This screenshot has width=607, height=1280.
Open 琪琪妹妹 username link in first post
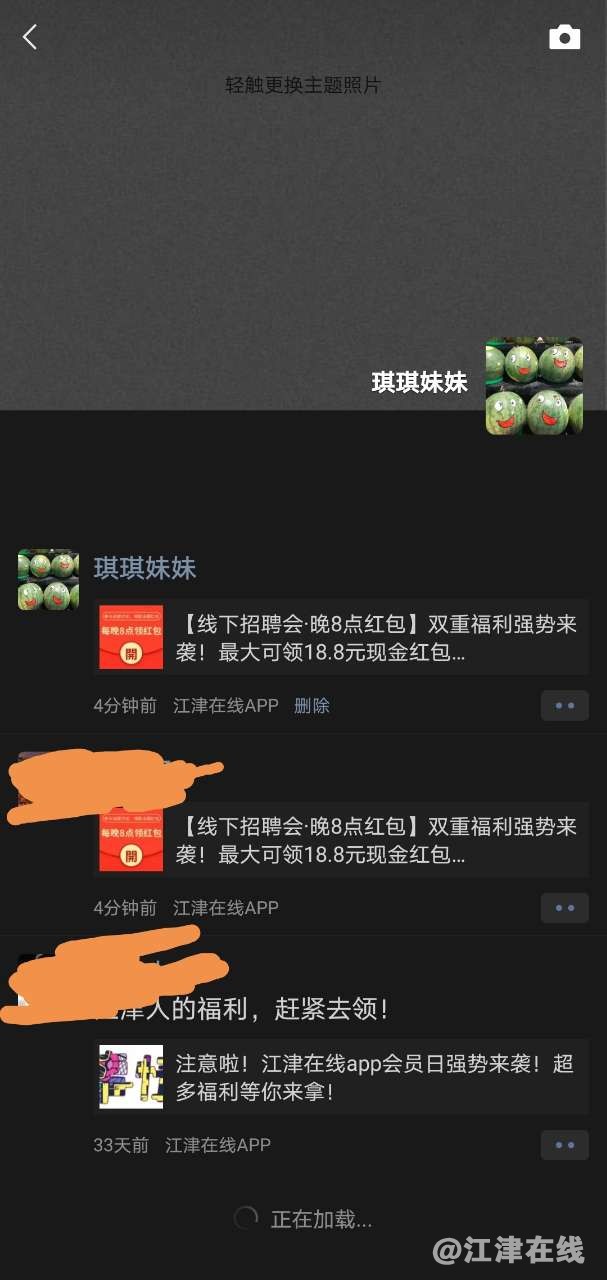point(145,568)
